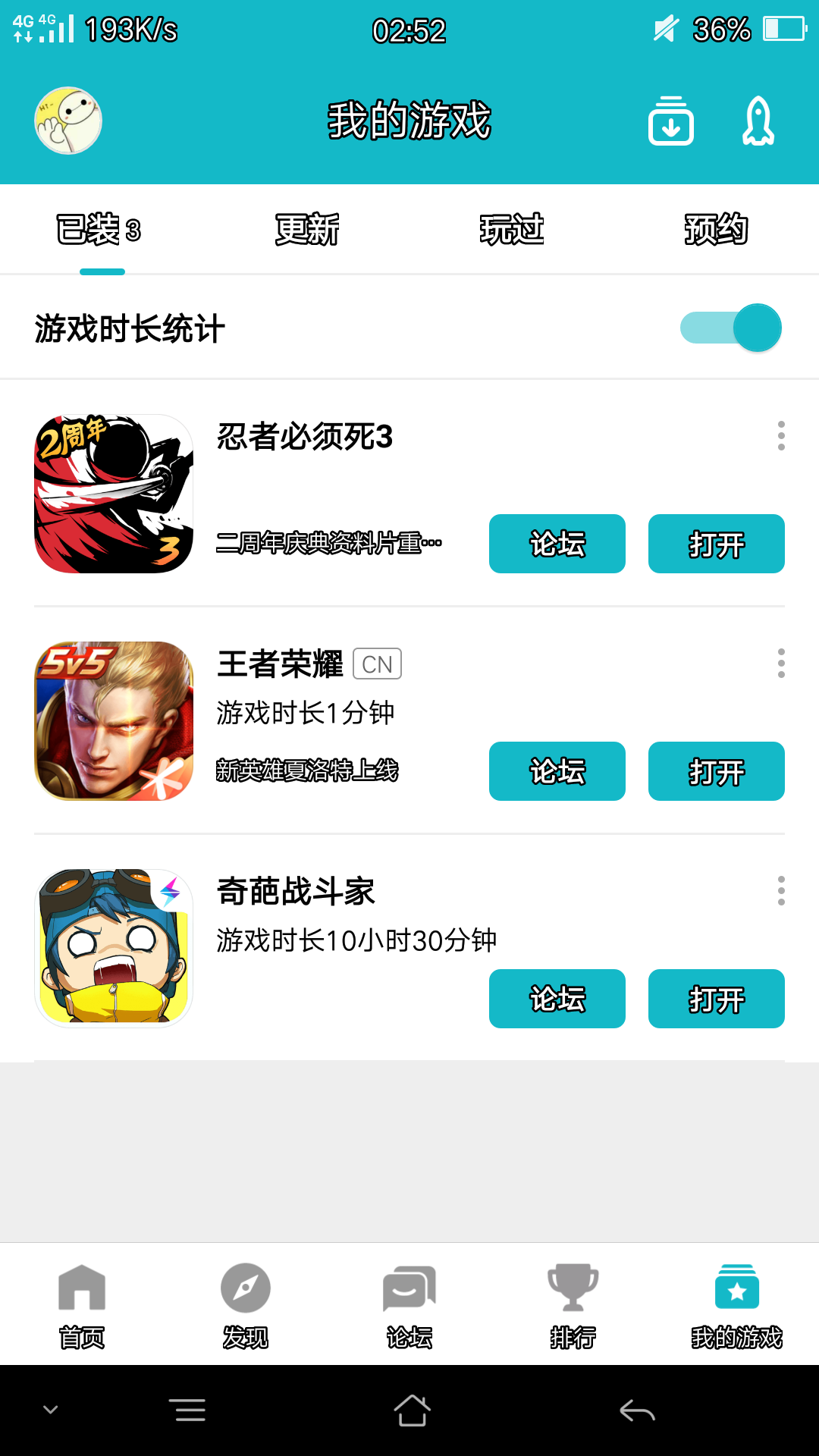The height and width of the screenshot is (1456, 819).
Task: Open the download manager icon
Action: pos(671,121)
